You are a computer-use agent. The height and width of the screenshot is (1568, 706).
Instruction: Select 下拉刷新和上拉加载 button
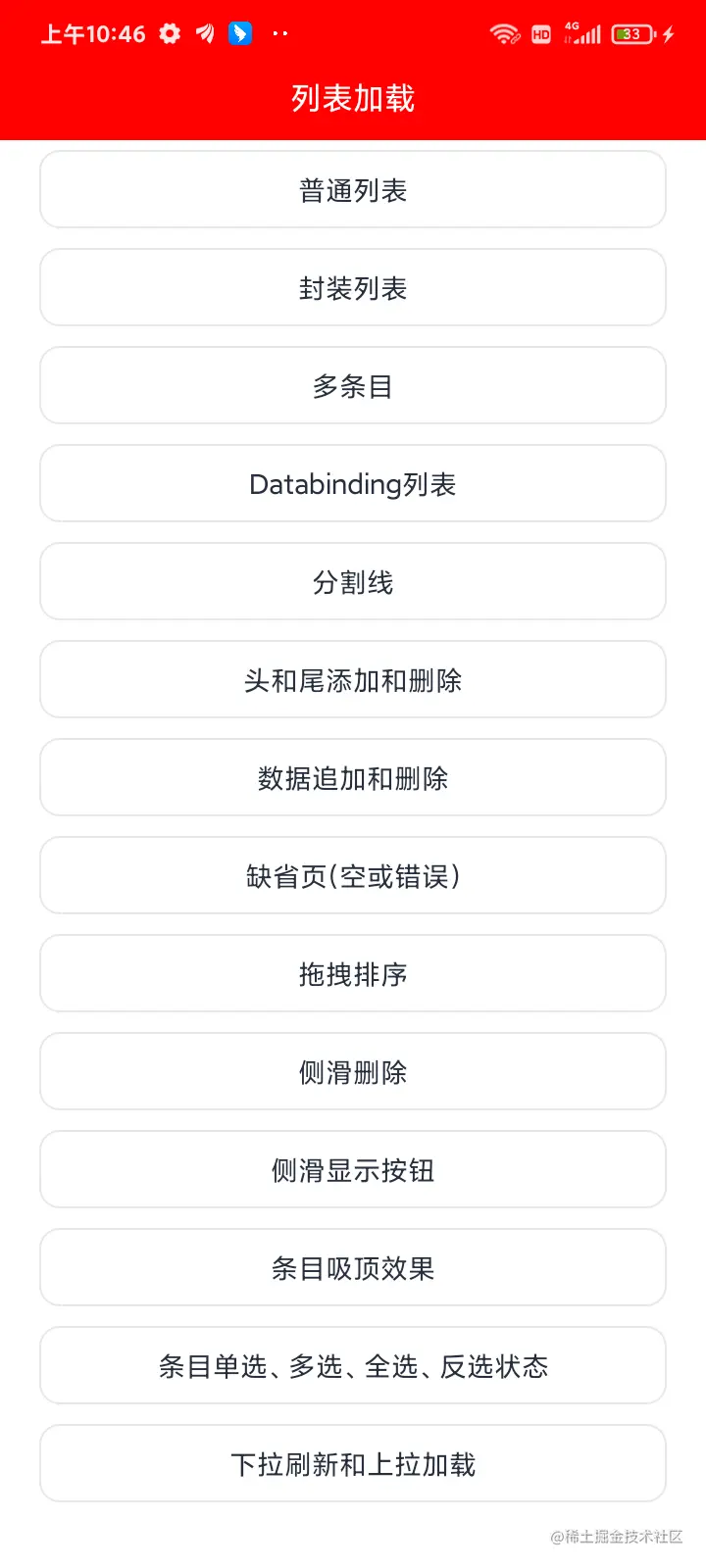click(353, 1464)
